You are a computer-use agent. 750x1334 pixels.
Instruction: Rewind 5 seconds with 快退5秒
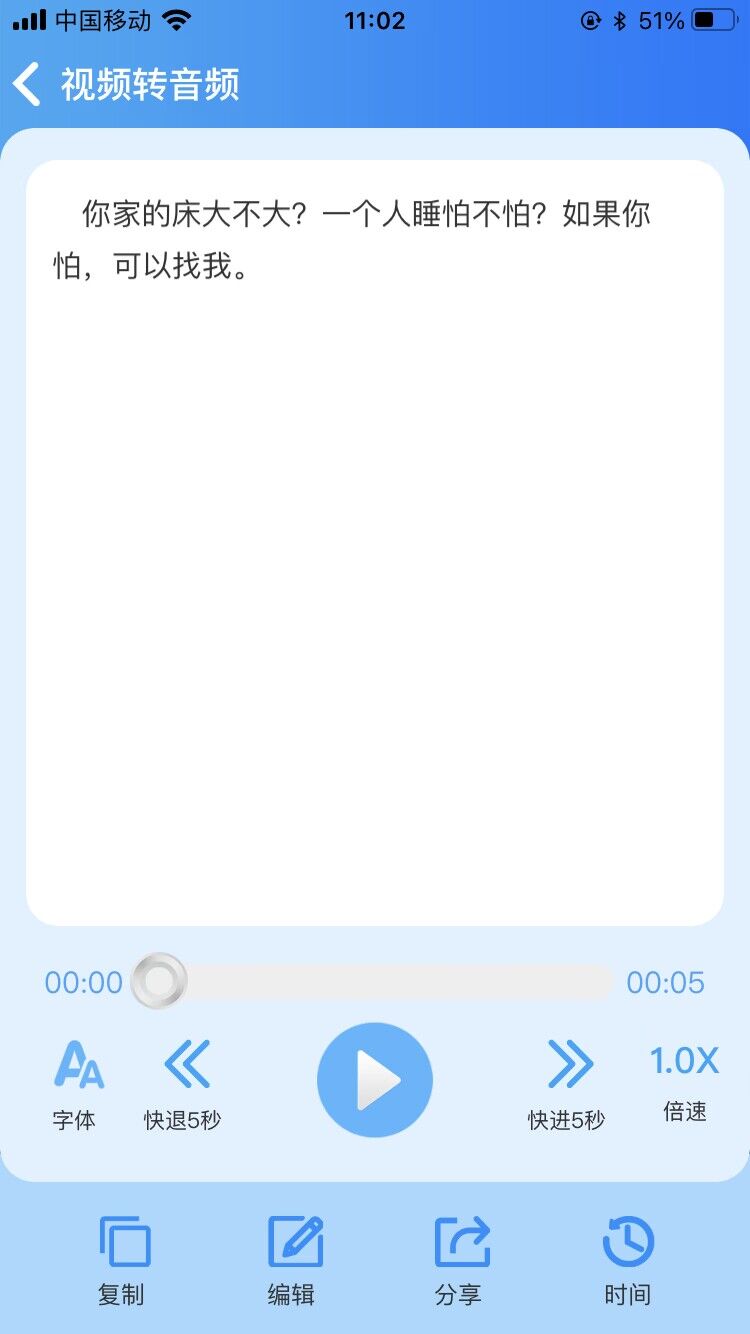185,1082
